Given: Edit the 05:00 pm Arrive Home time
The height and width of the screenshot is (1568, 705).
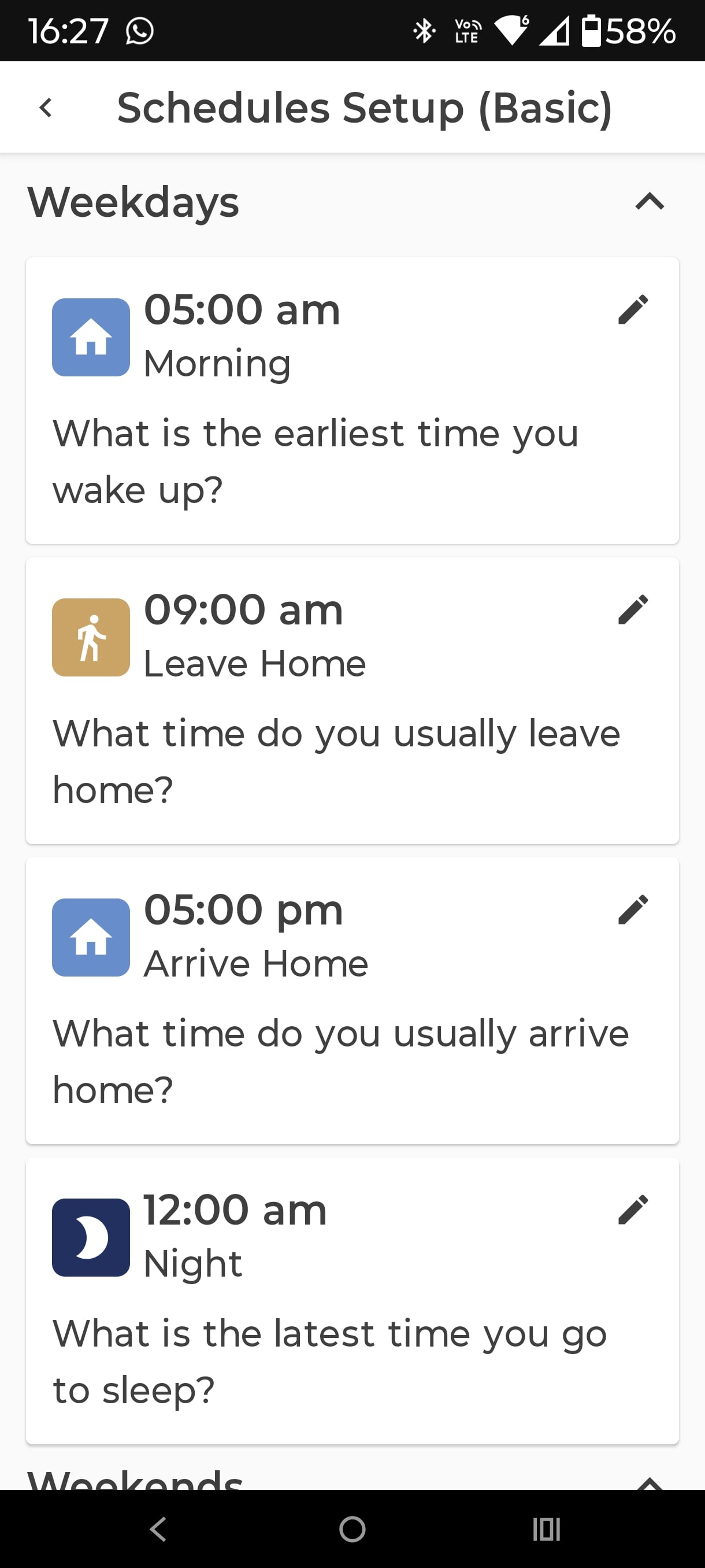Looking at the screenshot, I should point(633,909).
